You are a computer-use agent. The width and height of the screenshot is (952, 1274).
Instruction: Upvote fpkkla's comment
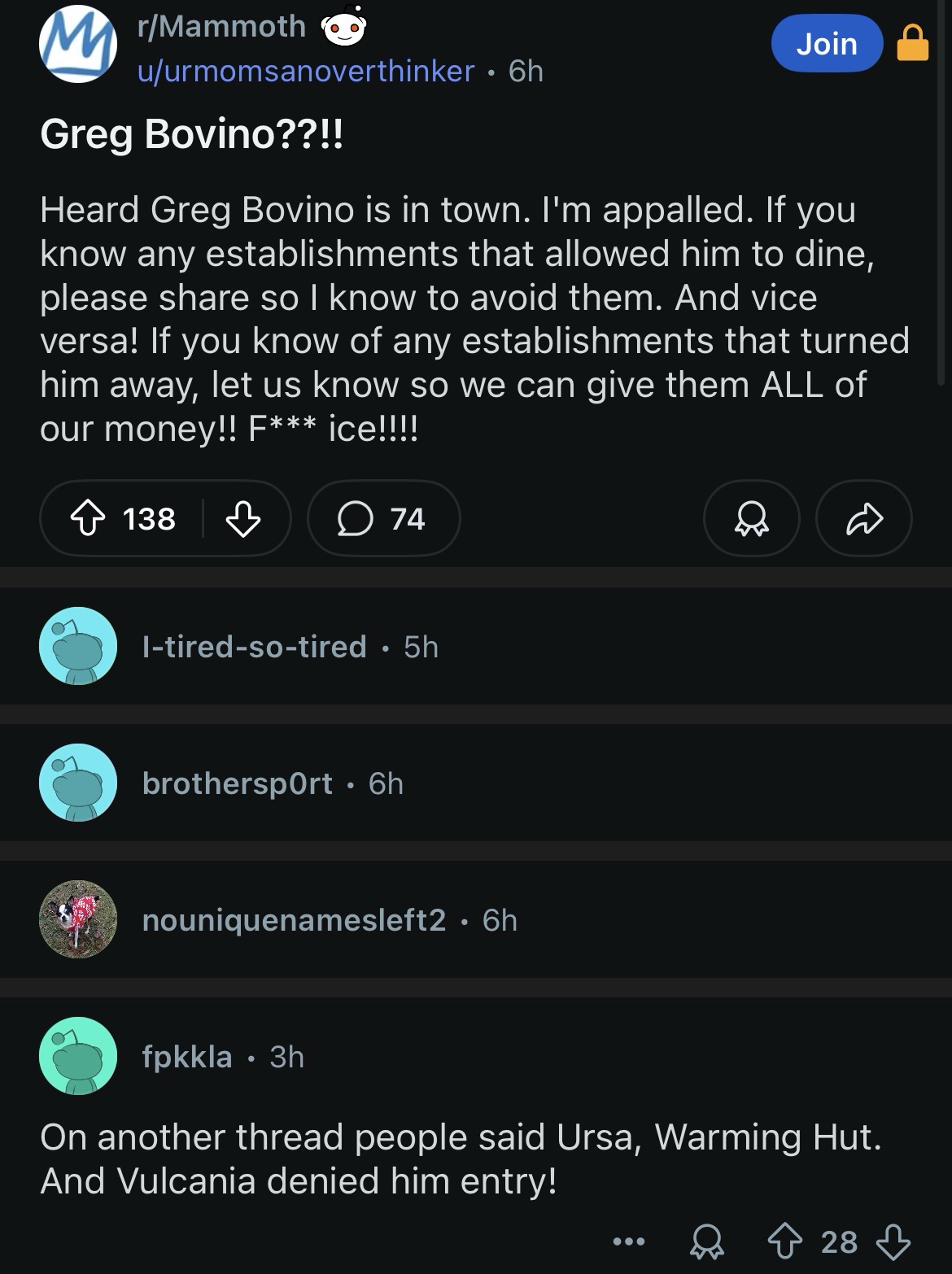click(x=785, y=1242)
